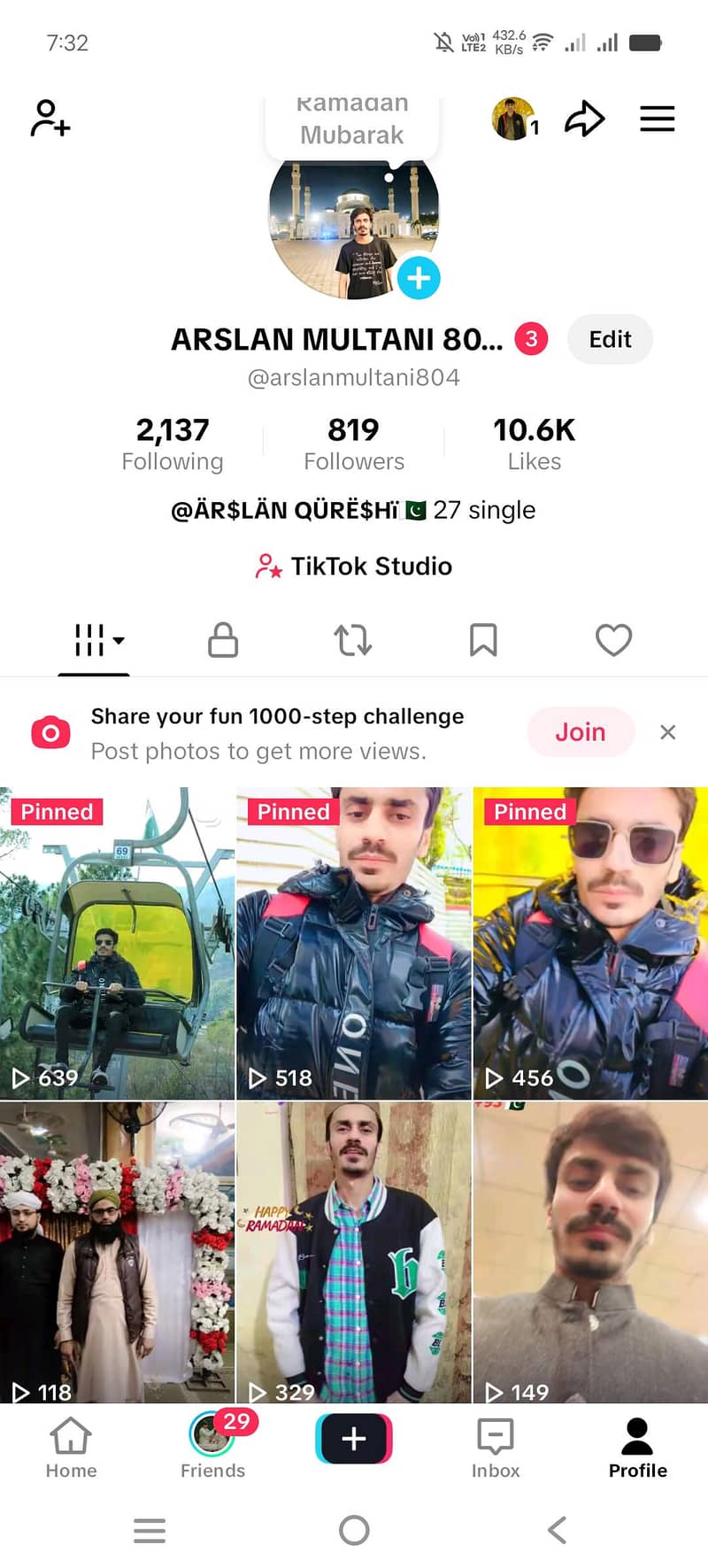
Task: Go to the Home tab
Action: (x=71, y=1448)
